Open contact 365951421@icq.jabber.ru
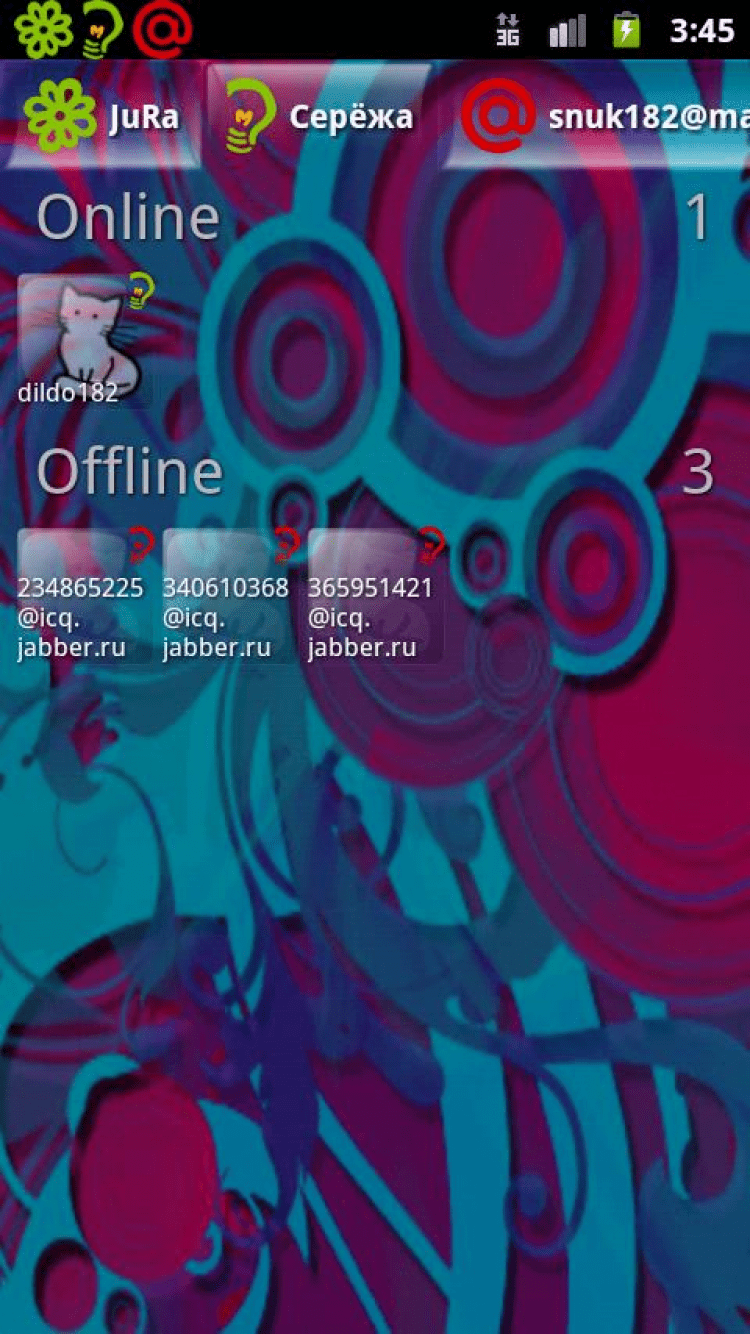The width and height of the screenshot is (750, 1334). click(x=372, y=596)
